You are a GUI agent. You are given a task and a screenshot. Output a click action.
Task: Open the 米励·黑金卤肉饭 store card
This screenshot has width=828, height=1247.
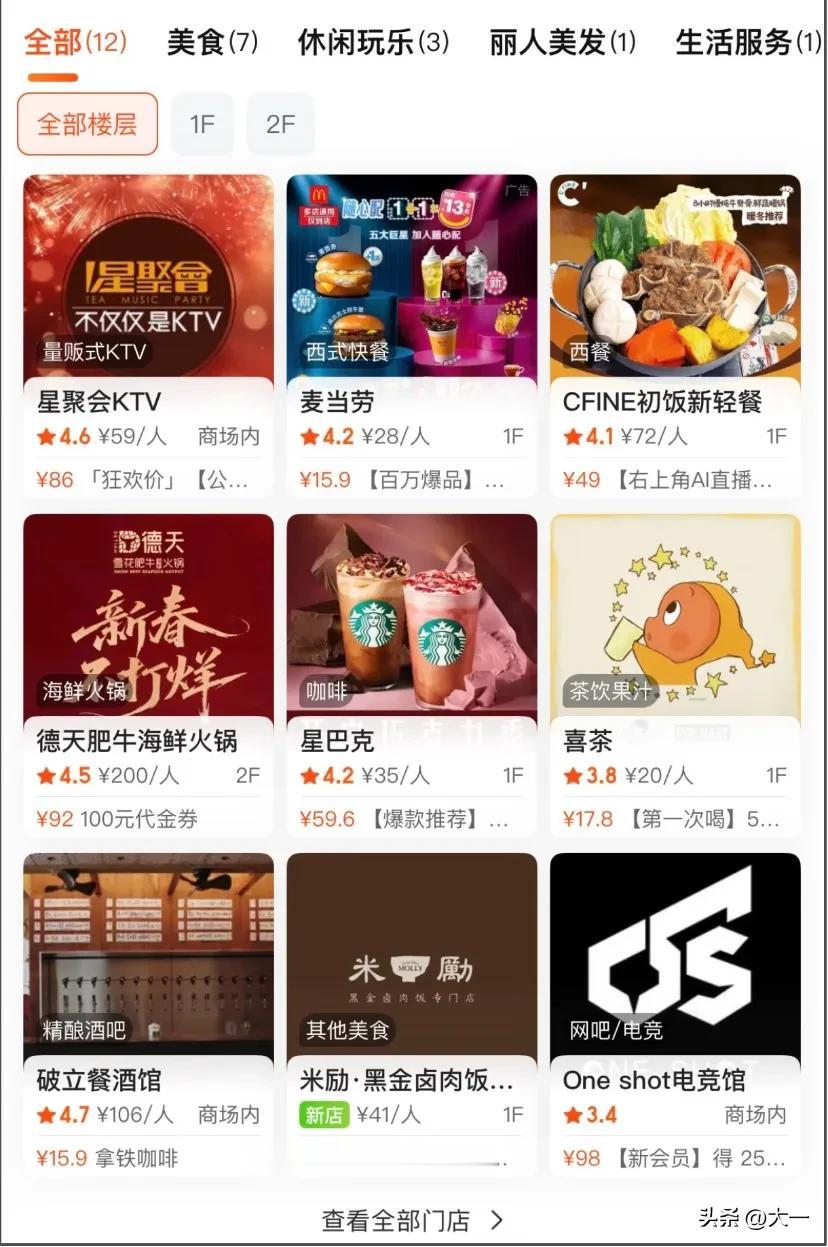click(411, 1014)
